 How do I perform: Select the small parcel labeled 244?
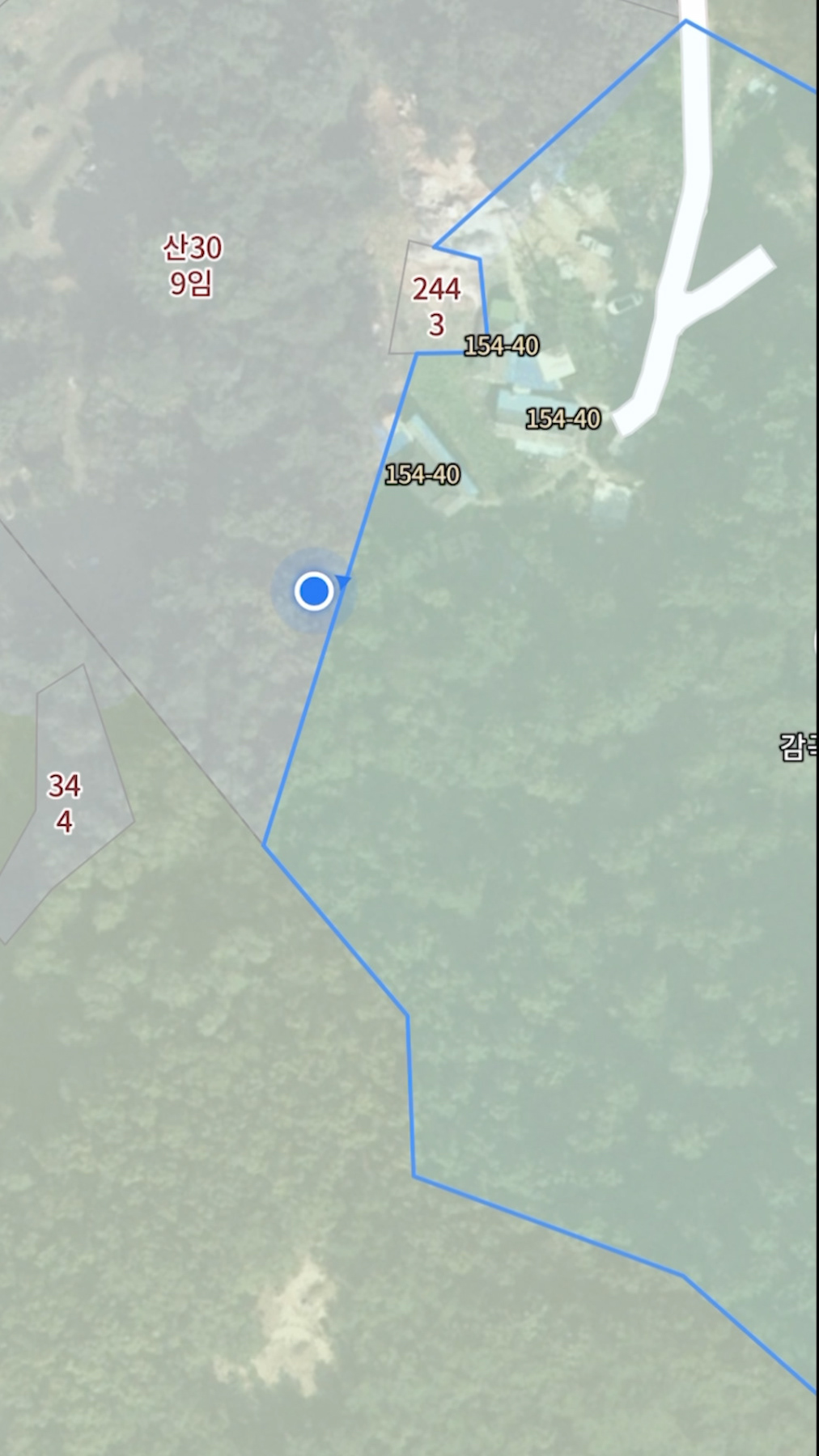437,306
